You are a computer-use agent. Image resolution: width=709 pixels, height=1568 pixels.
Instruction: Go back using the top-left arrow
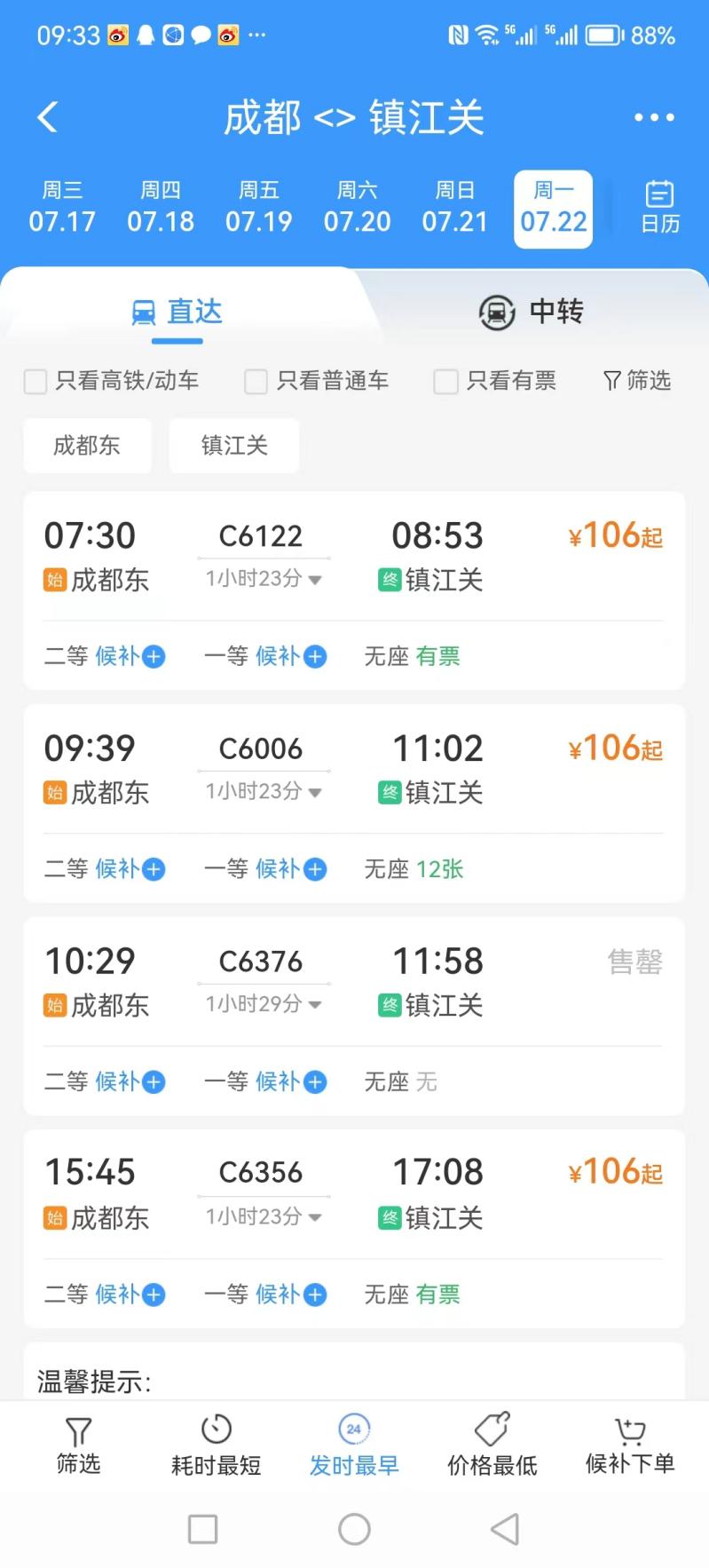48,117
